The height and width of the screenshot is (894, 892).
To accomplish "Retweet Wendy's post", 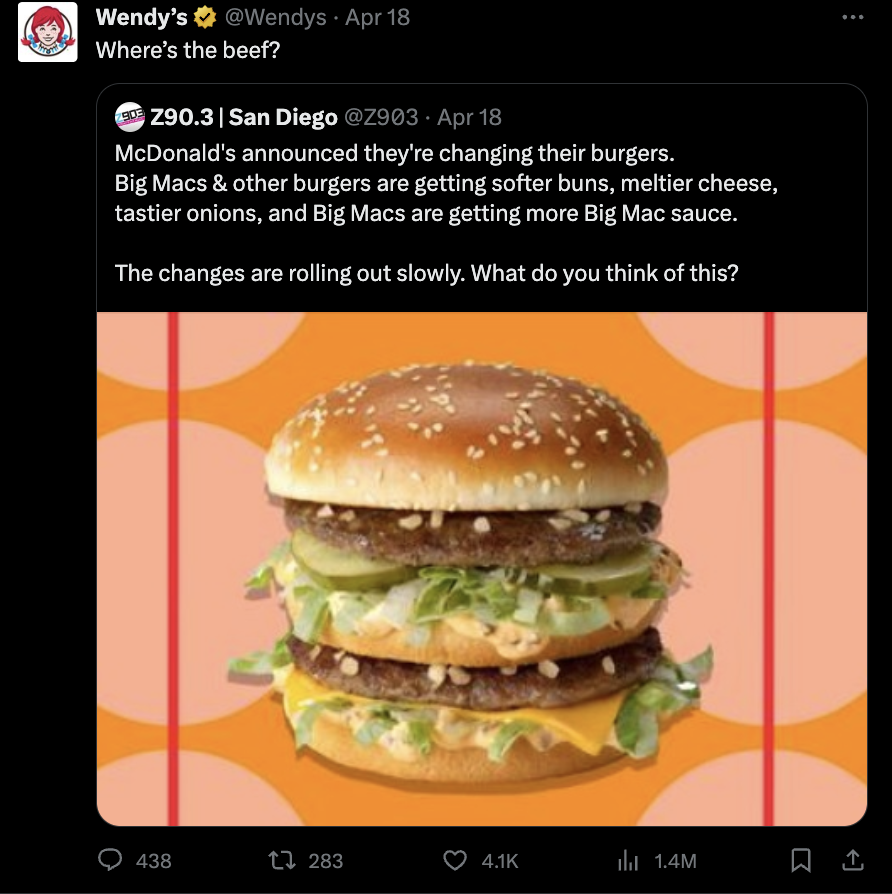I will (x=281, y=860).
